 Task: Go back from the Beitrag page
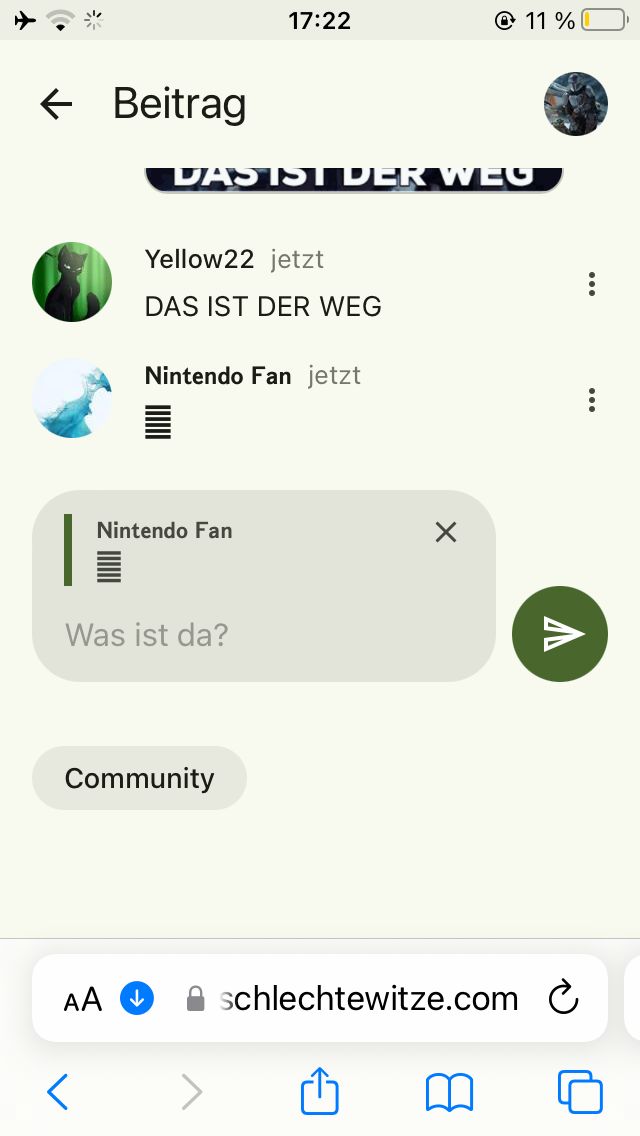coord(56,104)
